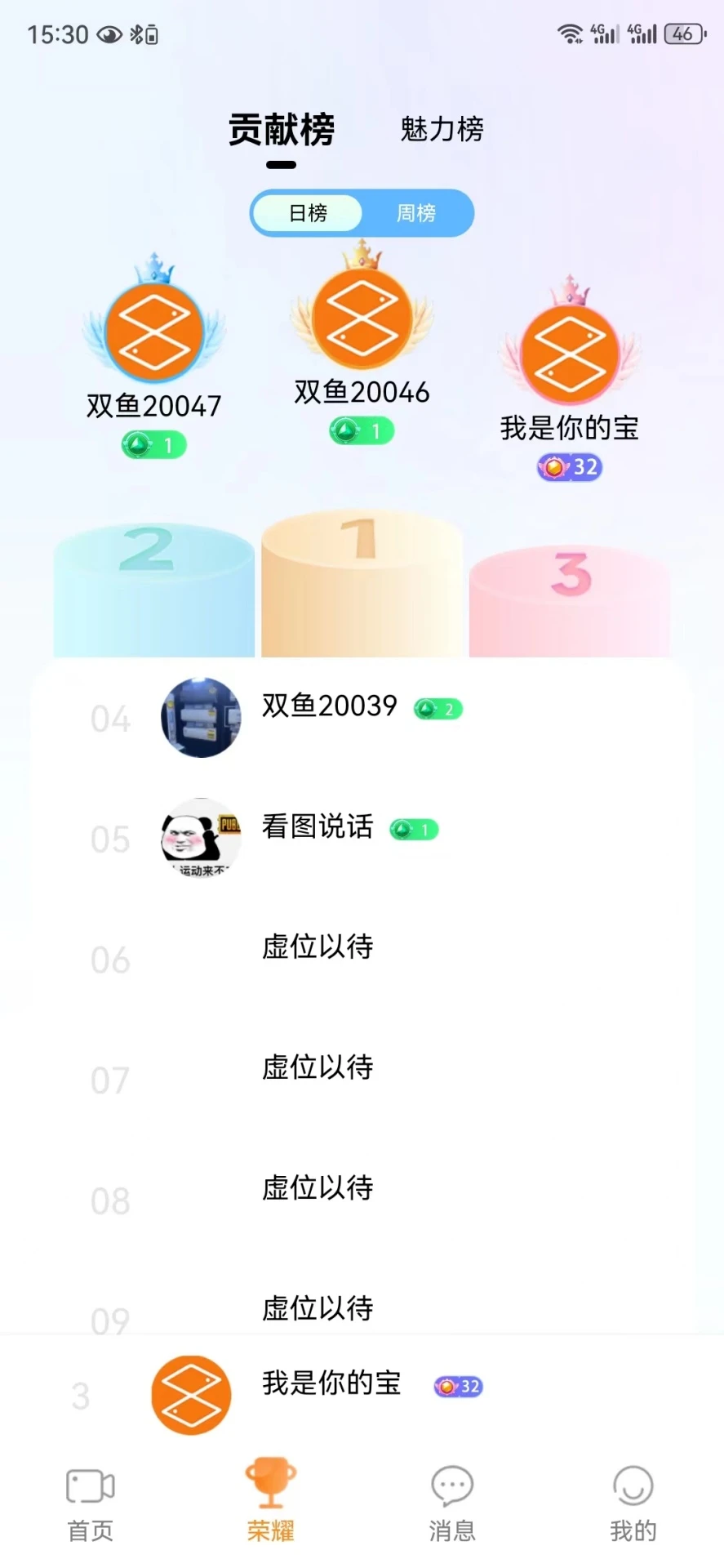The image size is (724, 1568).
Task: Open profile of 我是你的宝 at bottom
Action: point(331,1384)
